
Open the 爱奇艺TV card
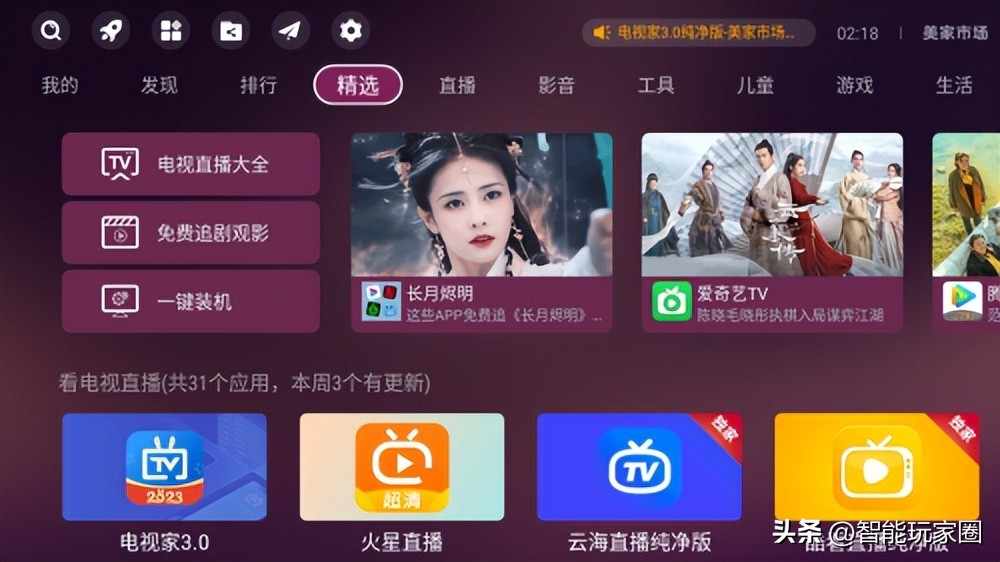pyautogui.click(x=772, y=232)
